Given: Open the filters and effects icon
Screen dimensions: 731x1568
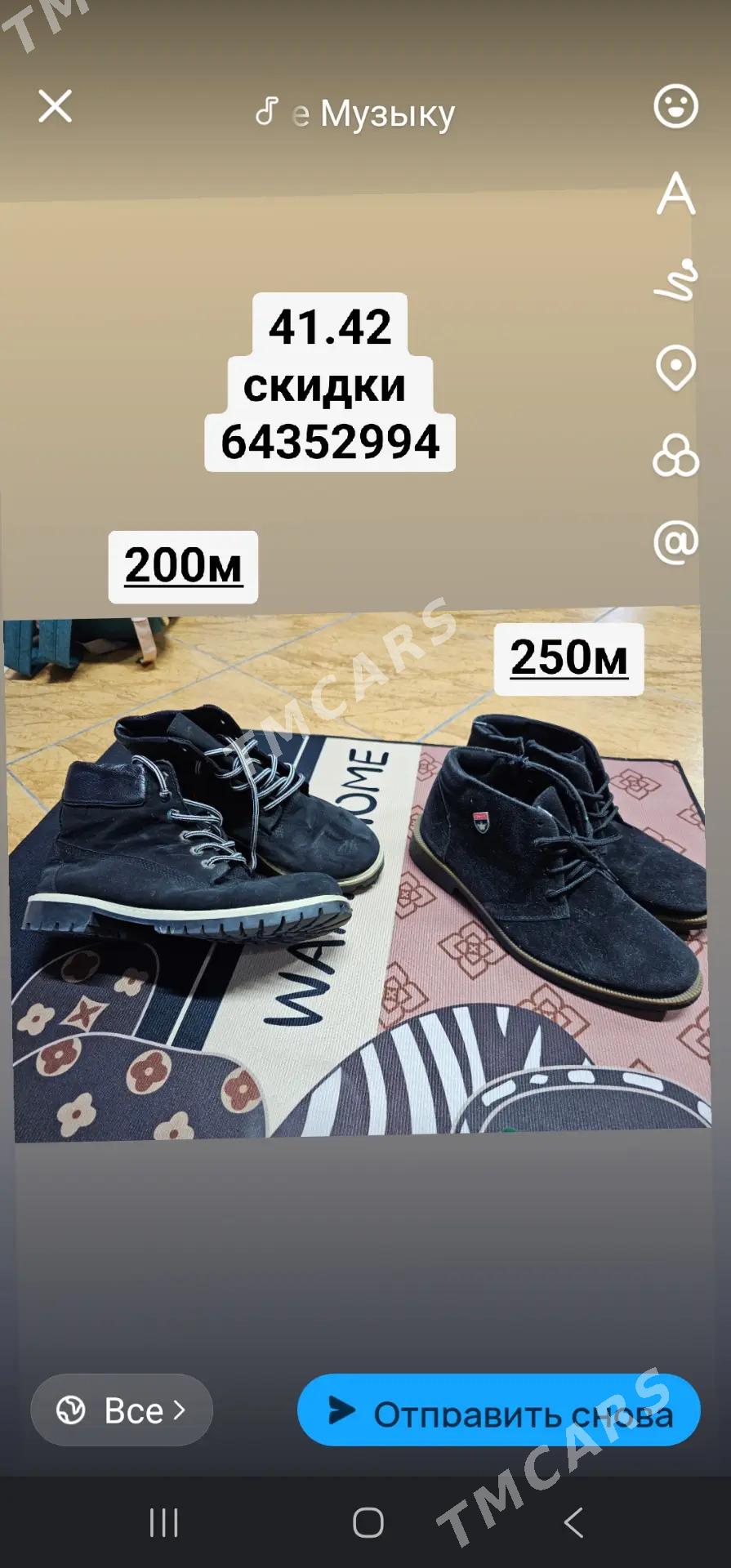Looking at the screenshot, I should point(675,455).
